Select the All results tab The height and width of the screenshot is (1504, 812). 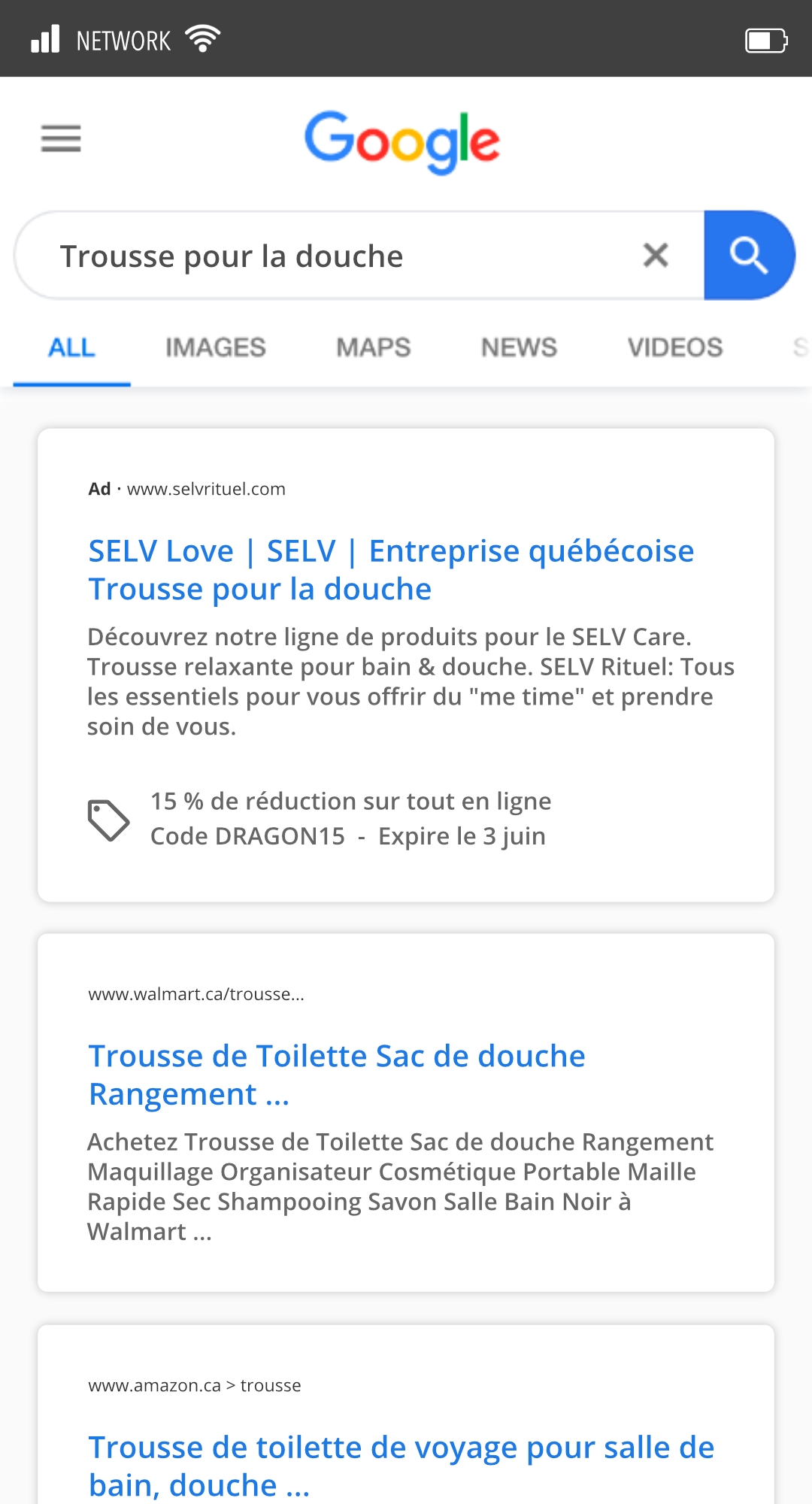[71, 347]
